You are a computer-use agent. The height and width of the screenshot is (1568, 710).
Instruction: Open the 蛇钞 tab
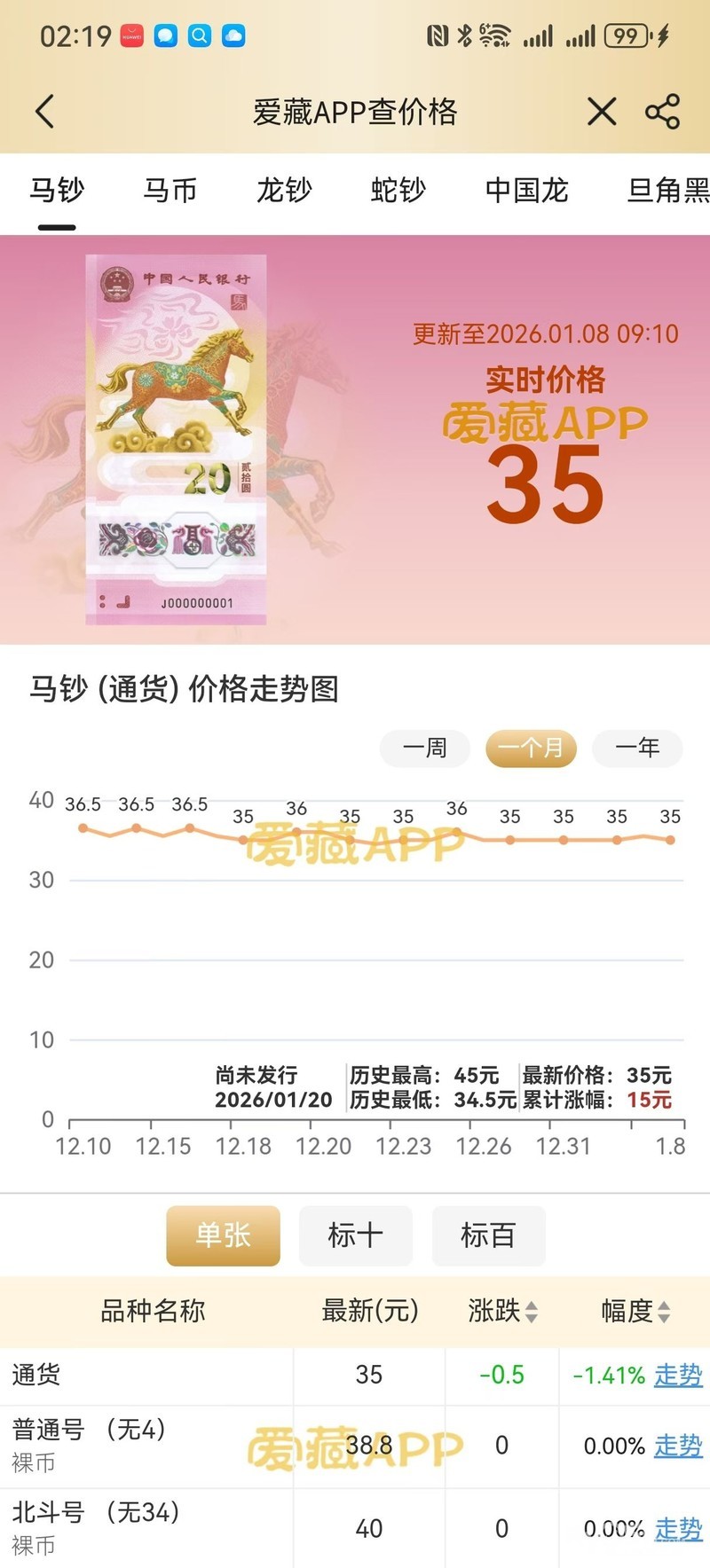pyautogui.click(x=398, y=190)
